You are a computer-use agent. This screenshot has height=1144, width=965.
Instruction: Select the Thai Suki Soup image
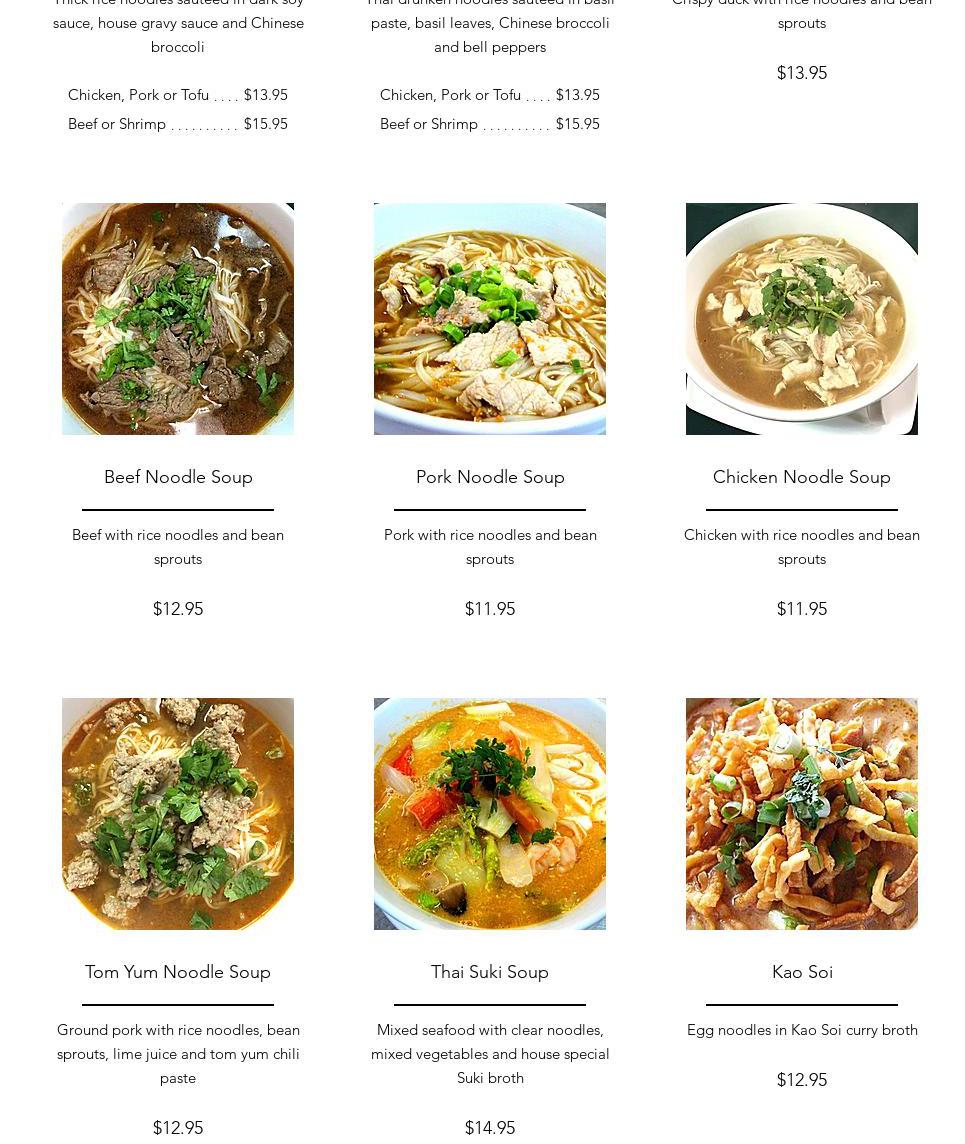point(490,814)
